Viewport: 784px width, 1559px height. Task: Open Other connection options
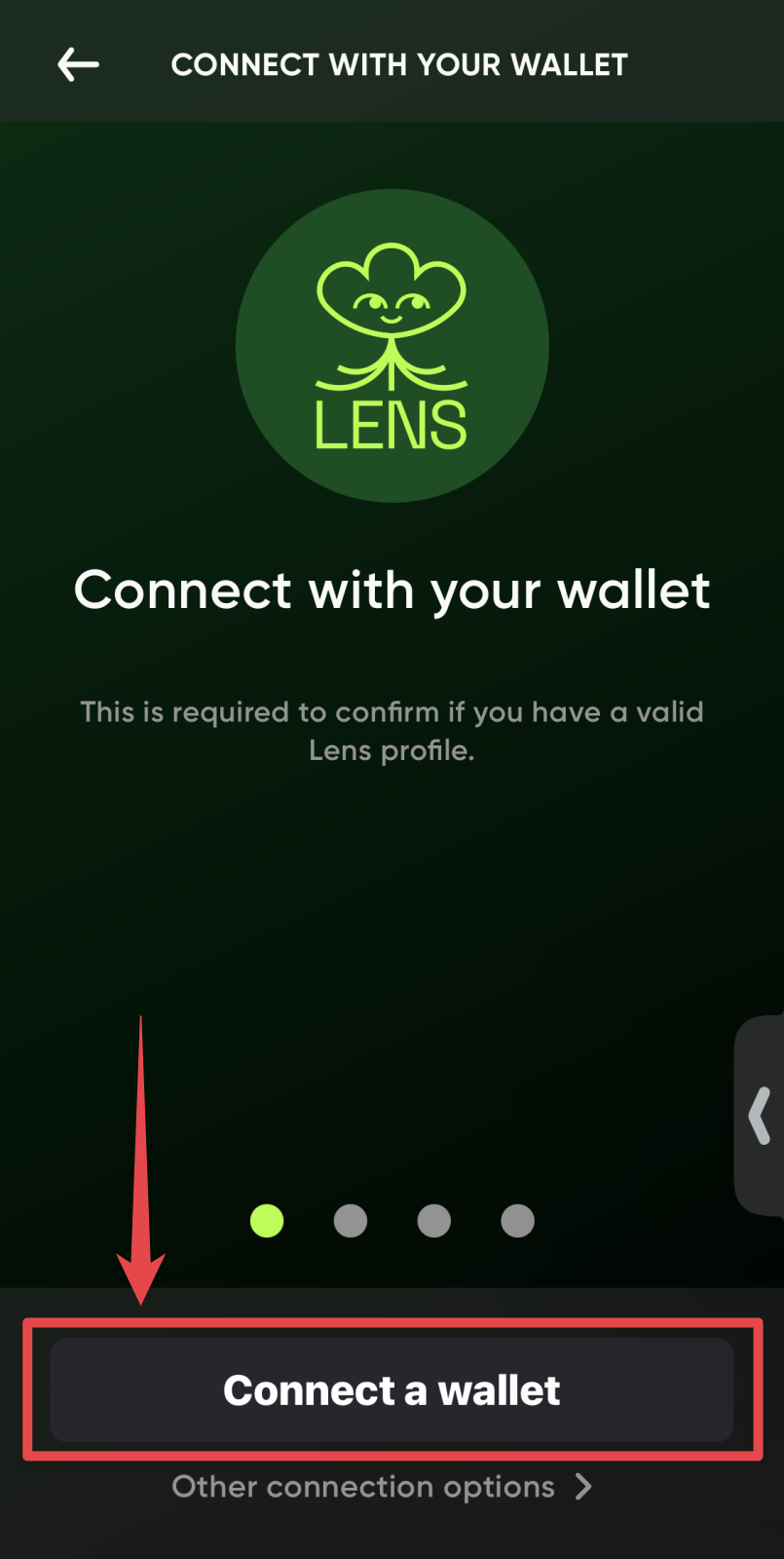(x=382, y=1487)
